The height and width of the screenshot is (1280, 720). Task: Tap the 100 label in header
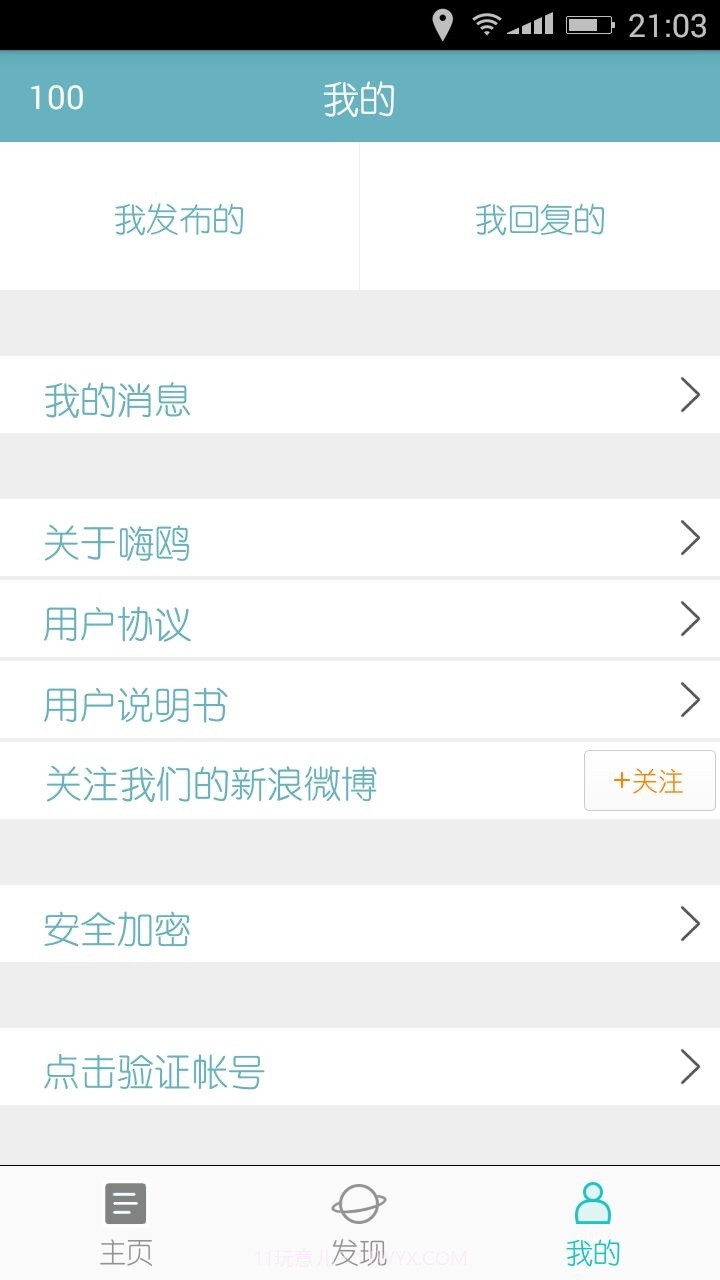click(x=57, y=97)
